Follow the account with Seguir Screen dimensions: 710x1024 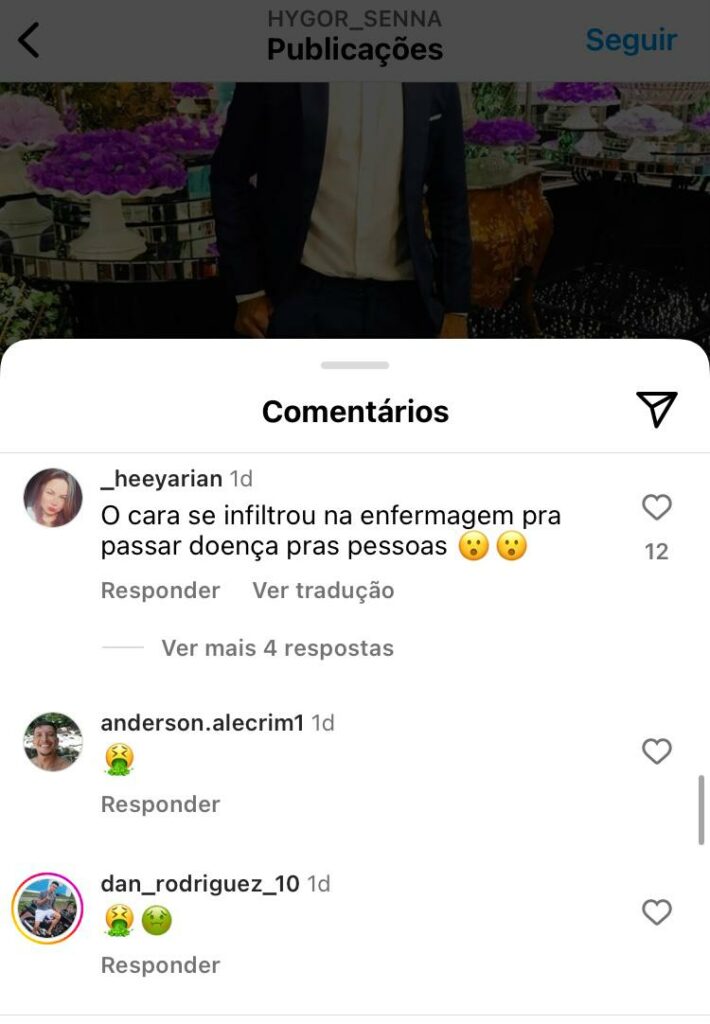click(x=630, y=40)
